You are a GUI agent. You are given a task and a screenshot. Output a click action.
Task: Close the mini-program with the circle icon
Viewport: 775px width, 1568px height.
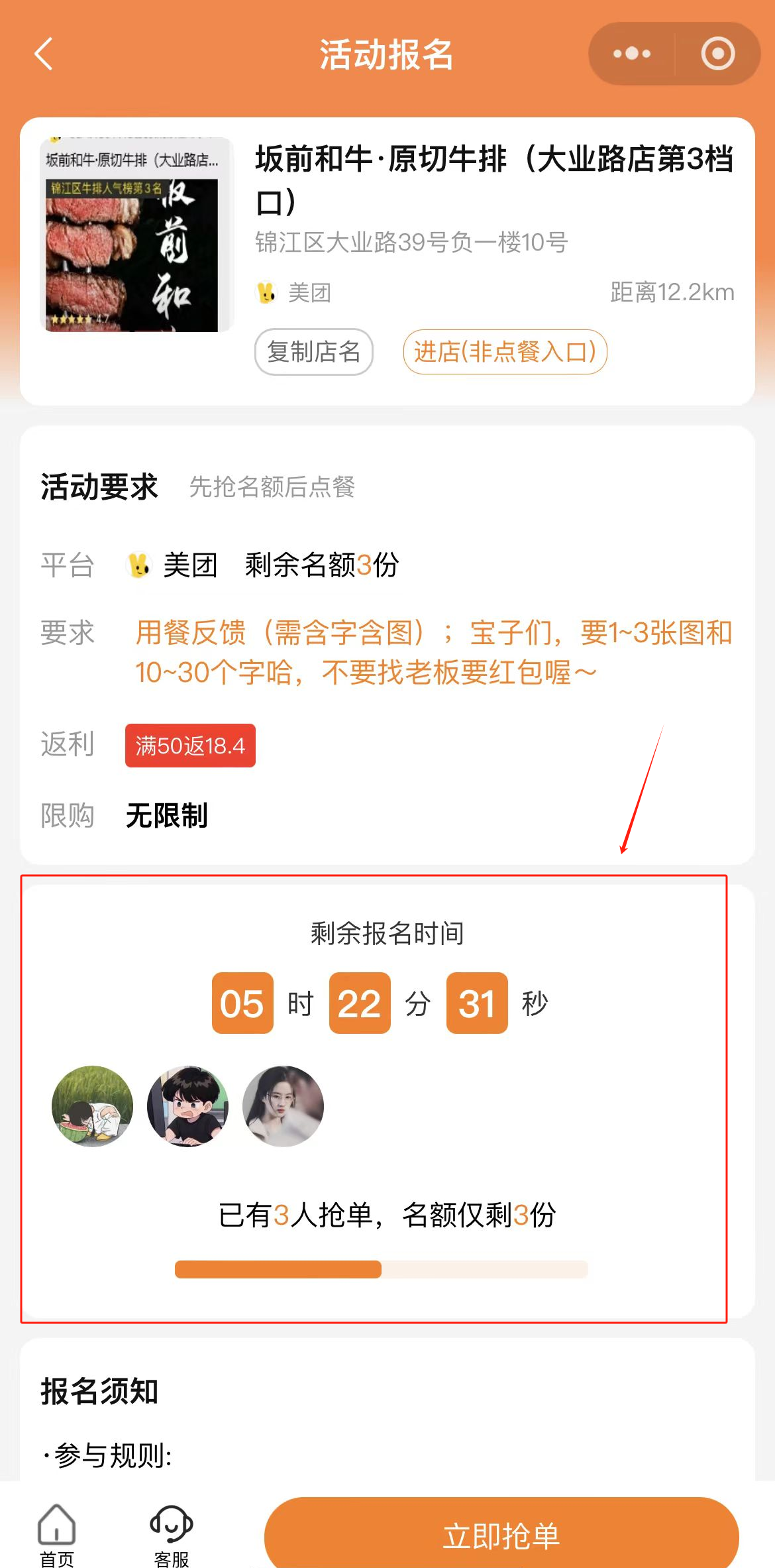[718, 54]
